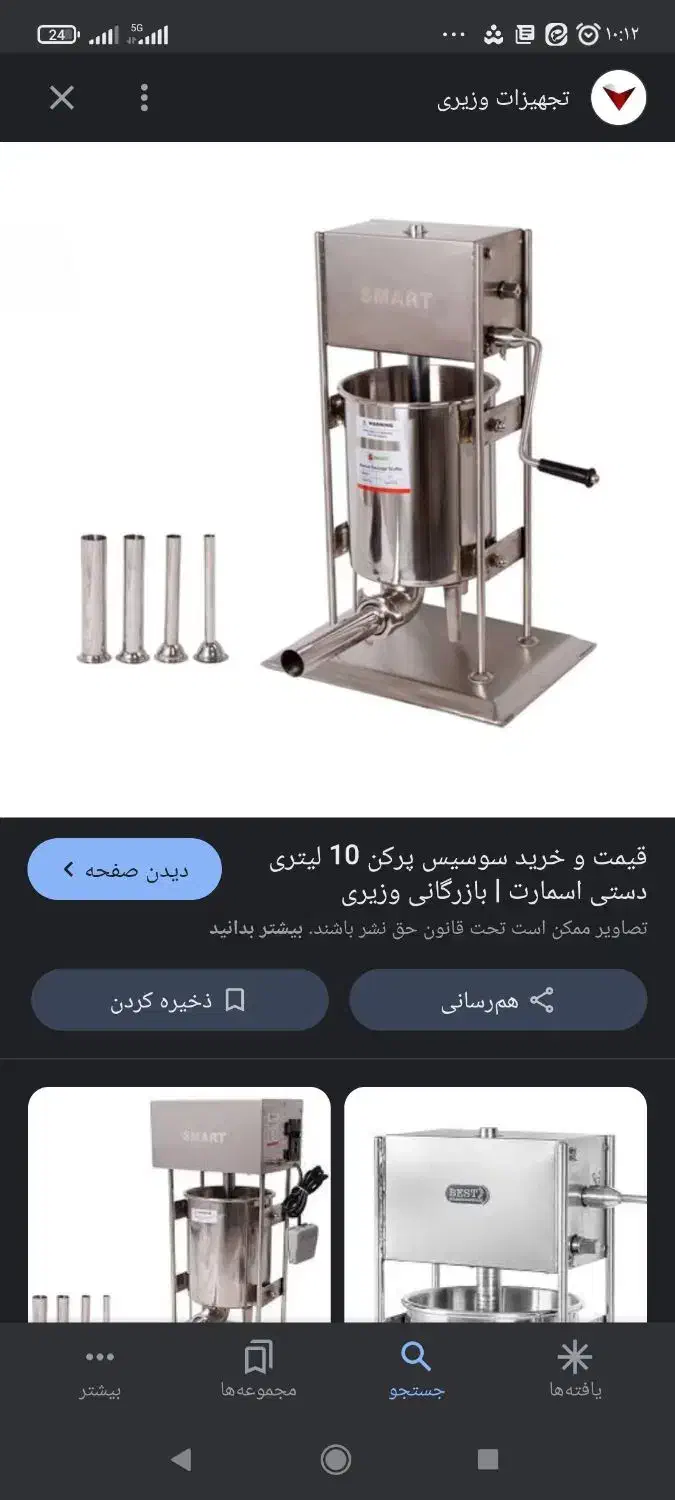Open the بیشتر more tab

pos(100,1370)
